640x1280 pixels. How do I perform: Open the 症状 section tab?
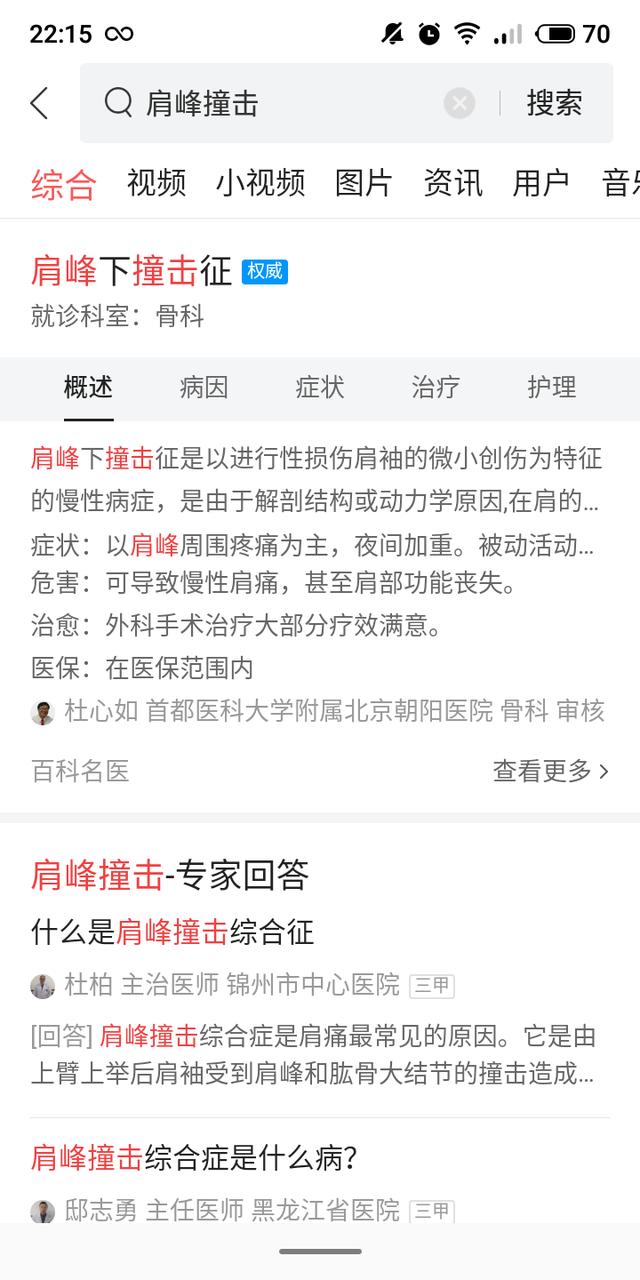tap(320, 387)
